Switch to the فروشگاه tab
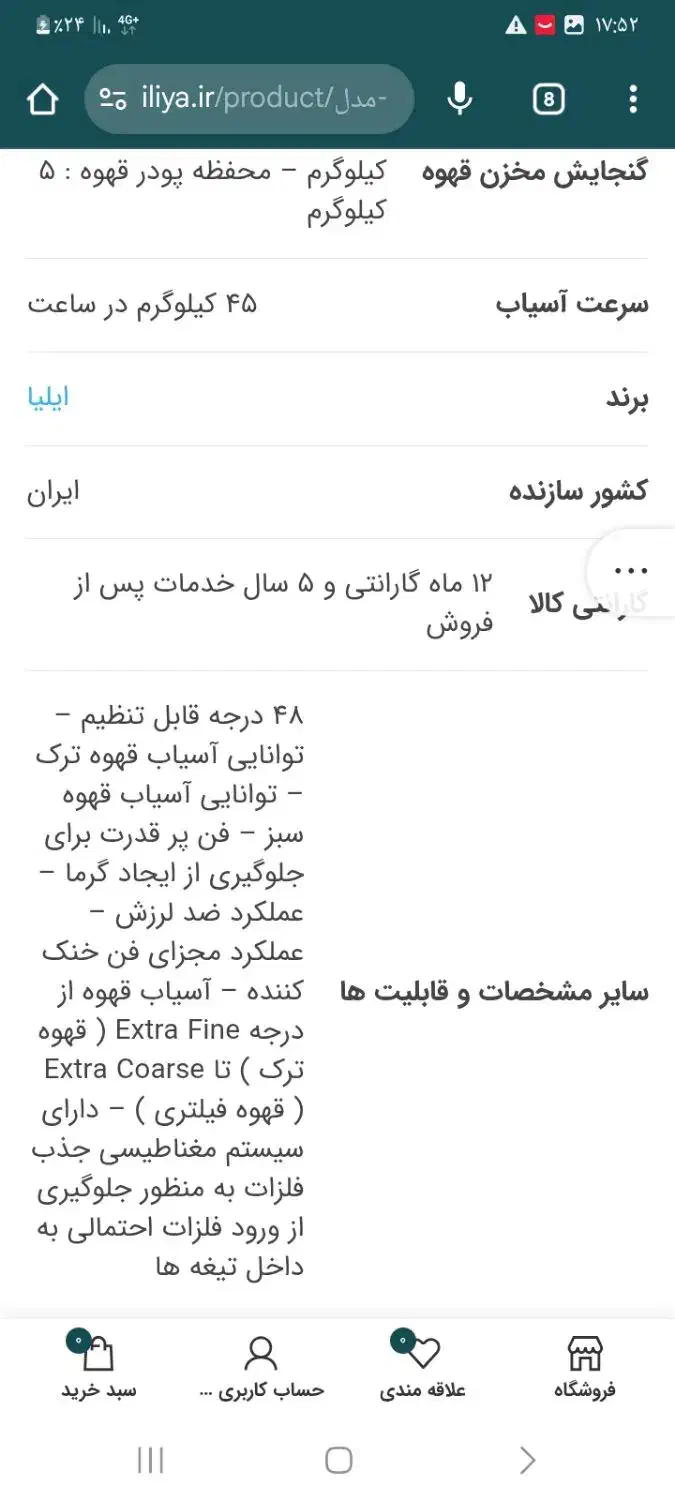675x1500 pixels. pyautogui.click(x=585, y=1367)
